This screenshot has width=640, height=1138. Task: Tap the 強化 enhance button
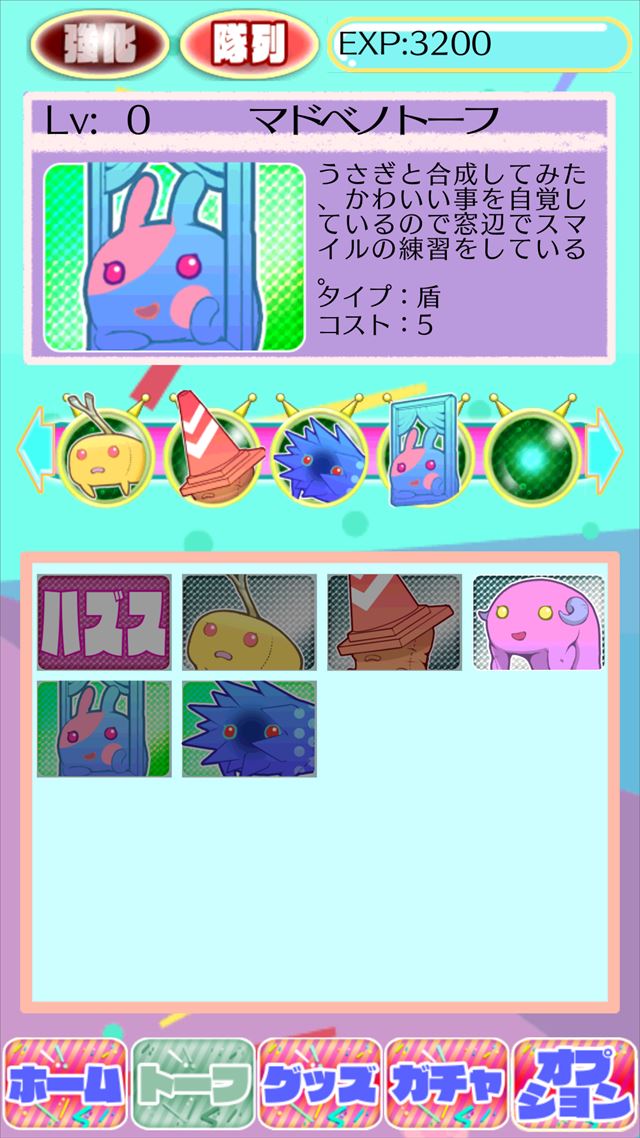tap(99, 44)
